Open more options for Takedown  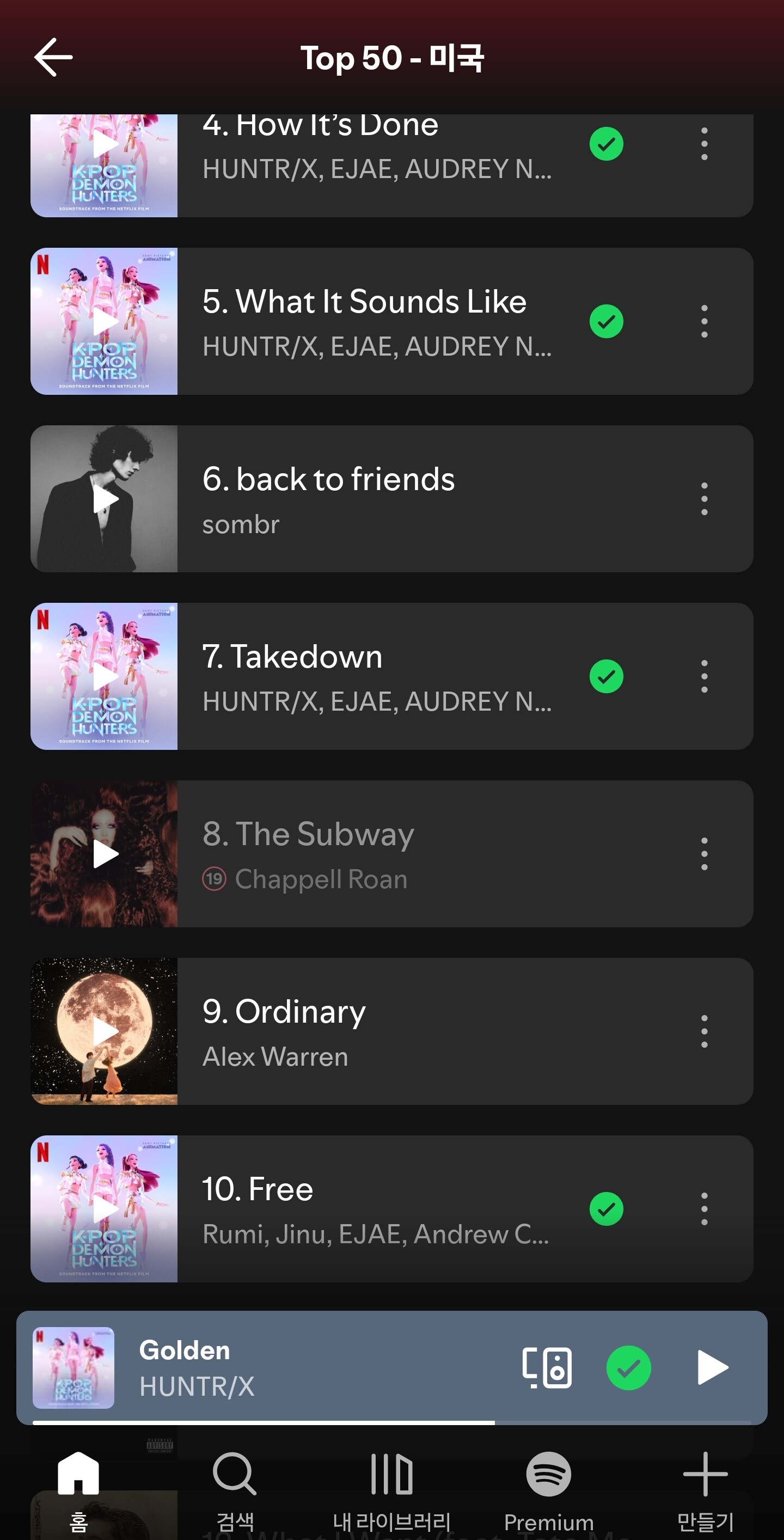(704, 677)
